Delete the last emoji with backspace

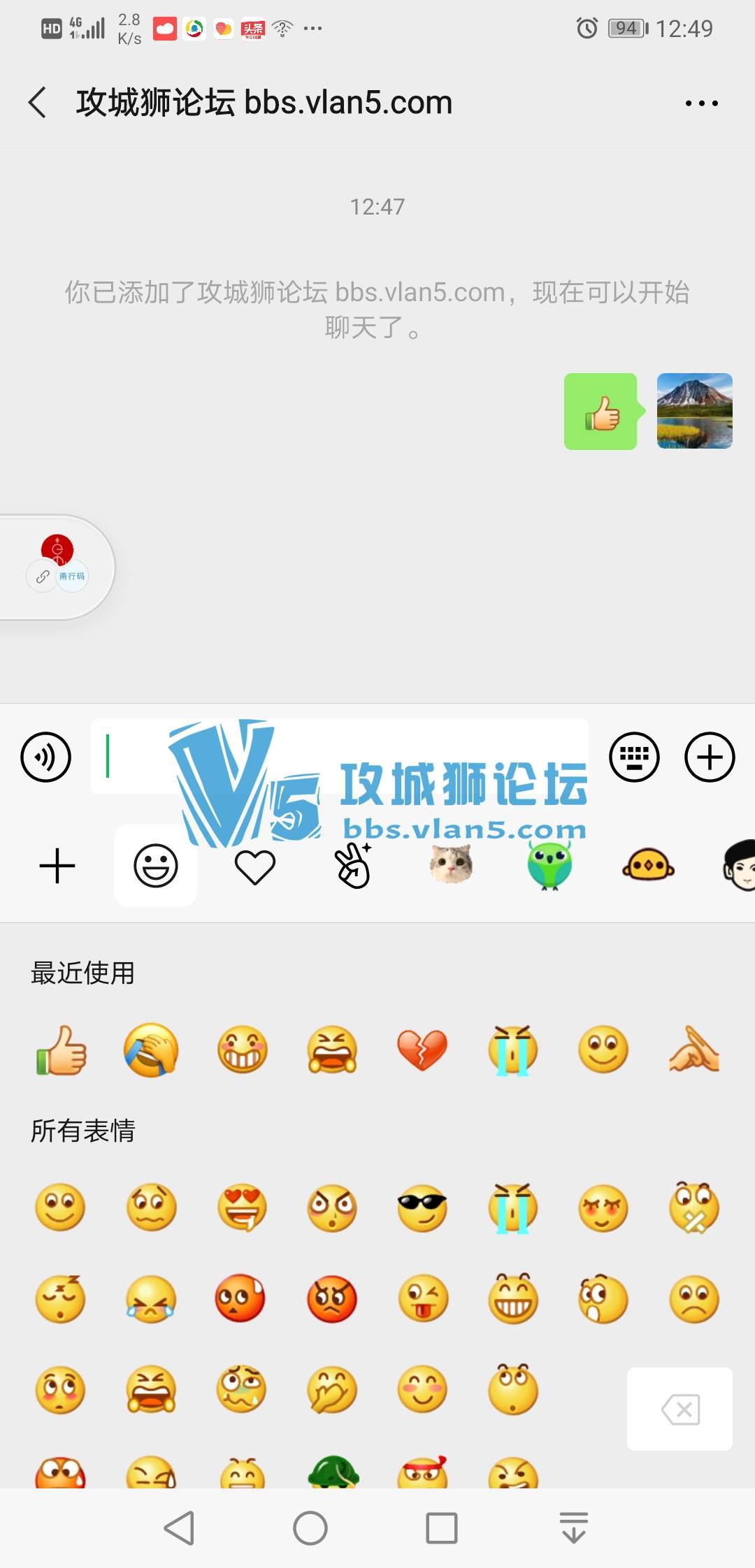679,1409
